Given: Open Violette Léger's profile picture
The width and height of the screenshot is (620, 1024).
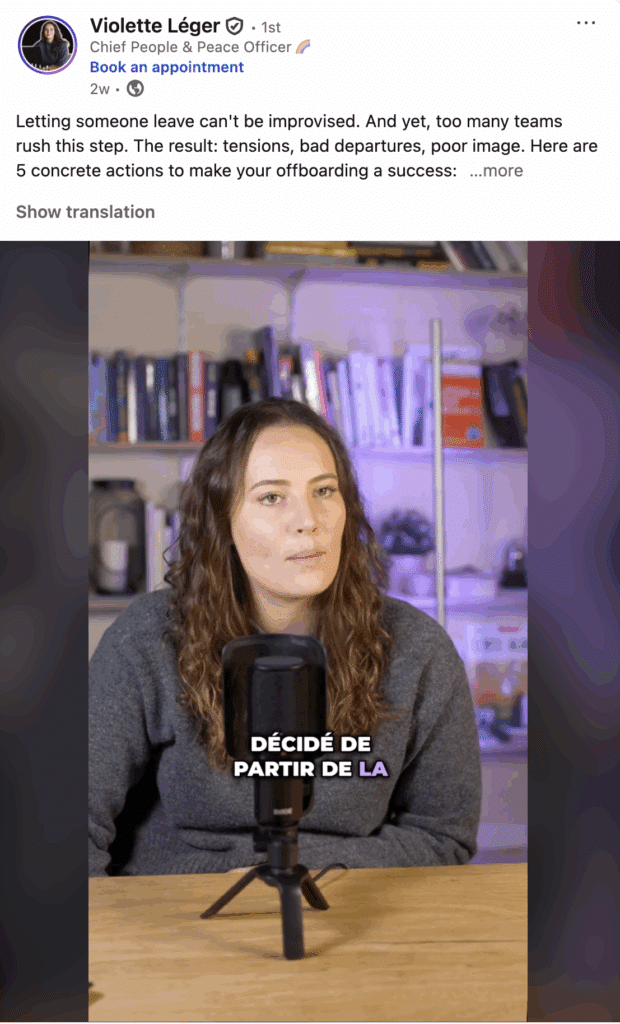Looking at the screenshot, I should click(46, 45).
